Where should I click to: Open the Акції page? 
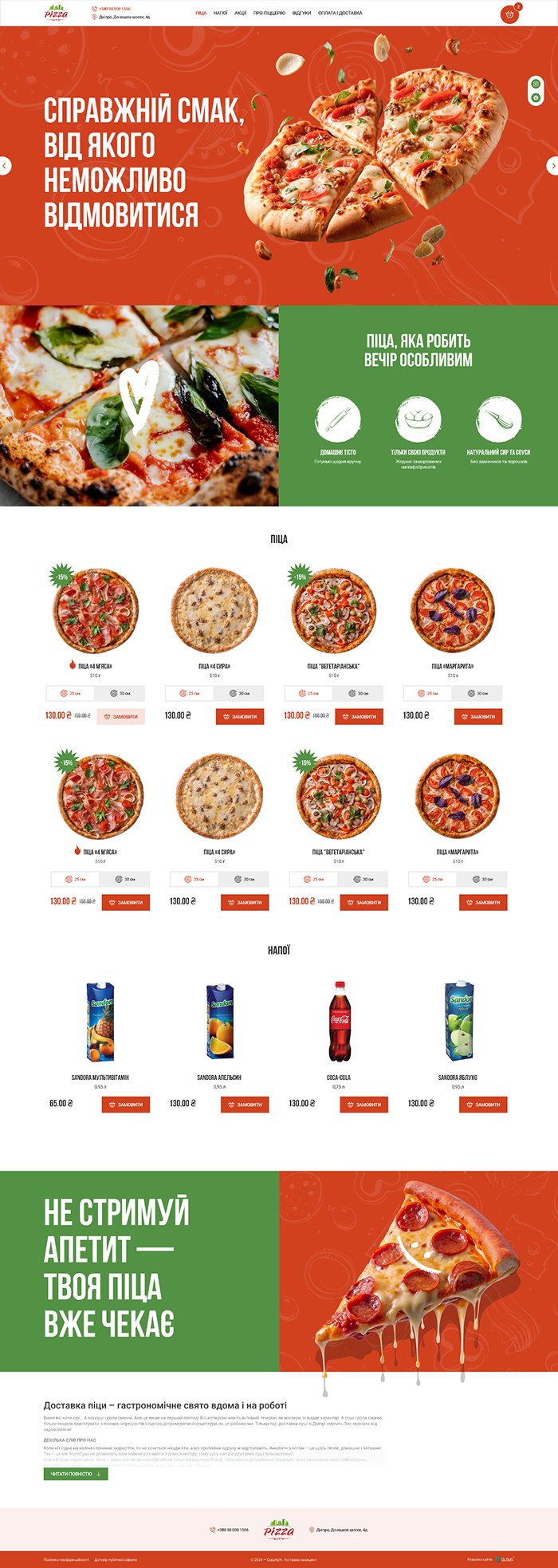click(241, 14)
